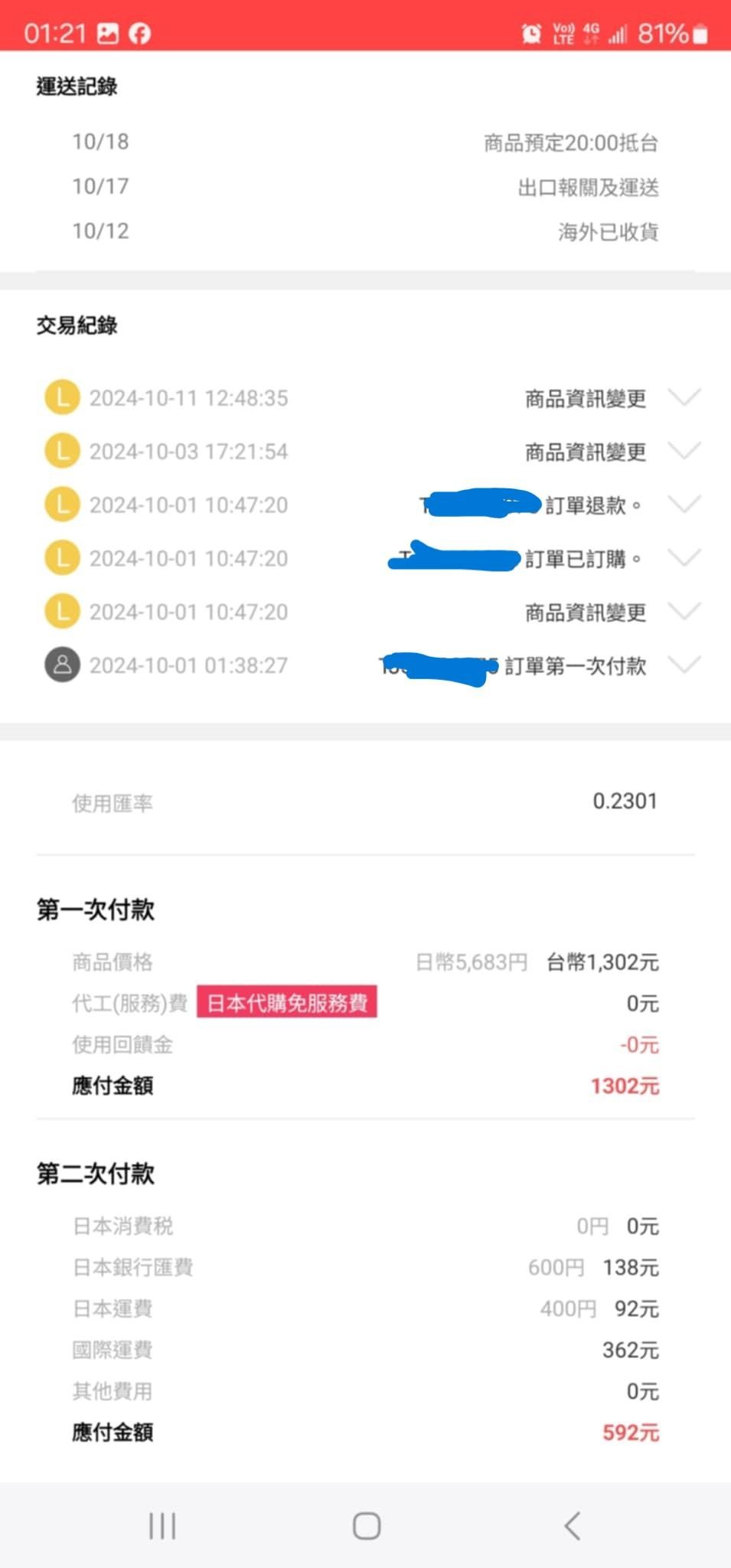Expand the 訂單退款 transaction entry
This screenshot has width=731, height=1568.
pos(684,505)
